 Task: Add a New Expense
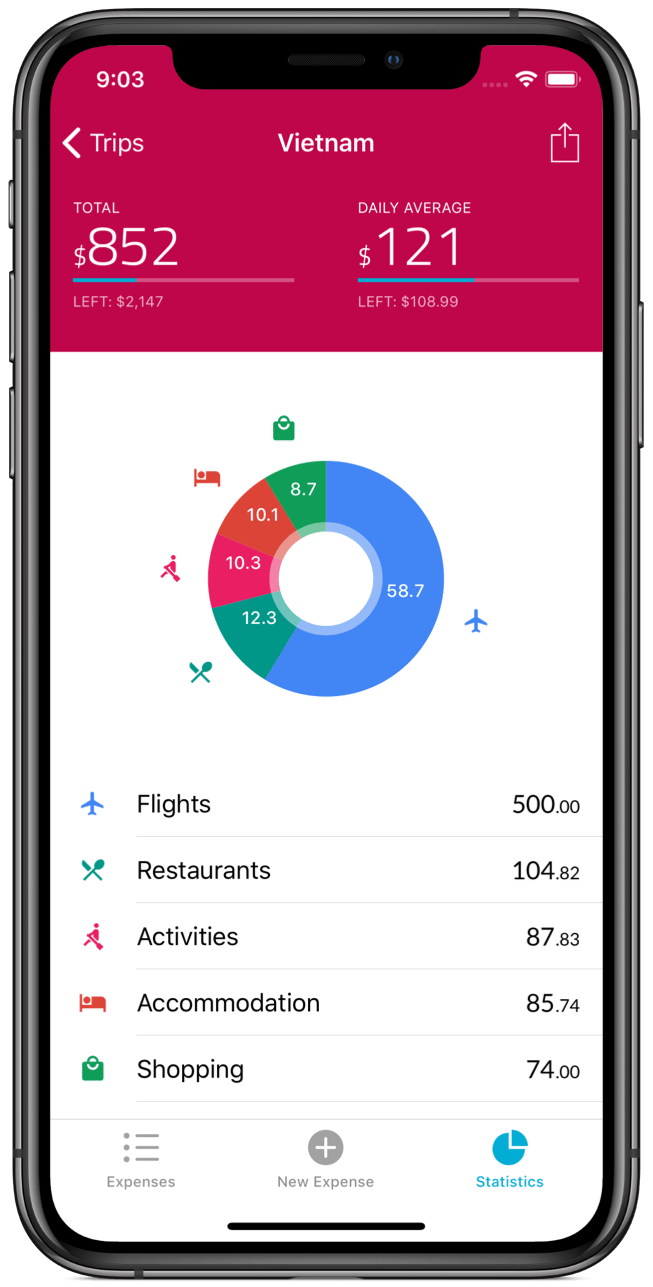click(325, 1160)
